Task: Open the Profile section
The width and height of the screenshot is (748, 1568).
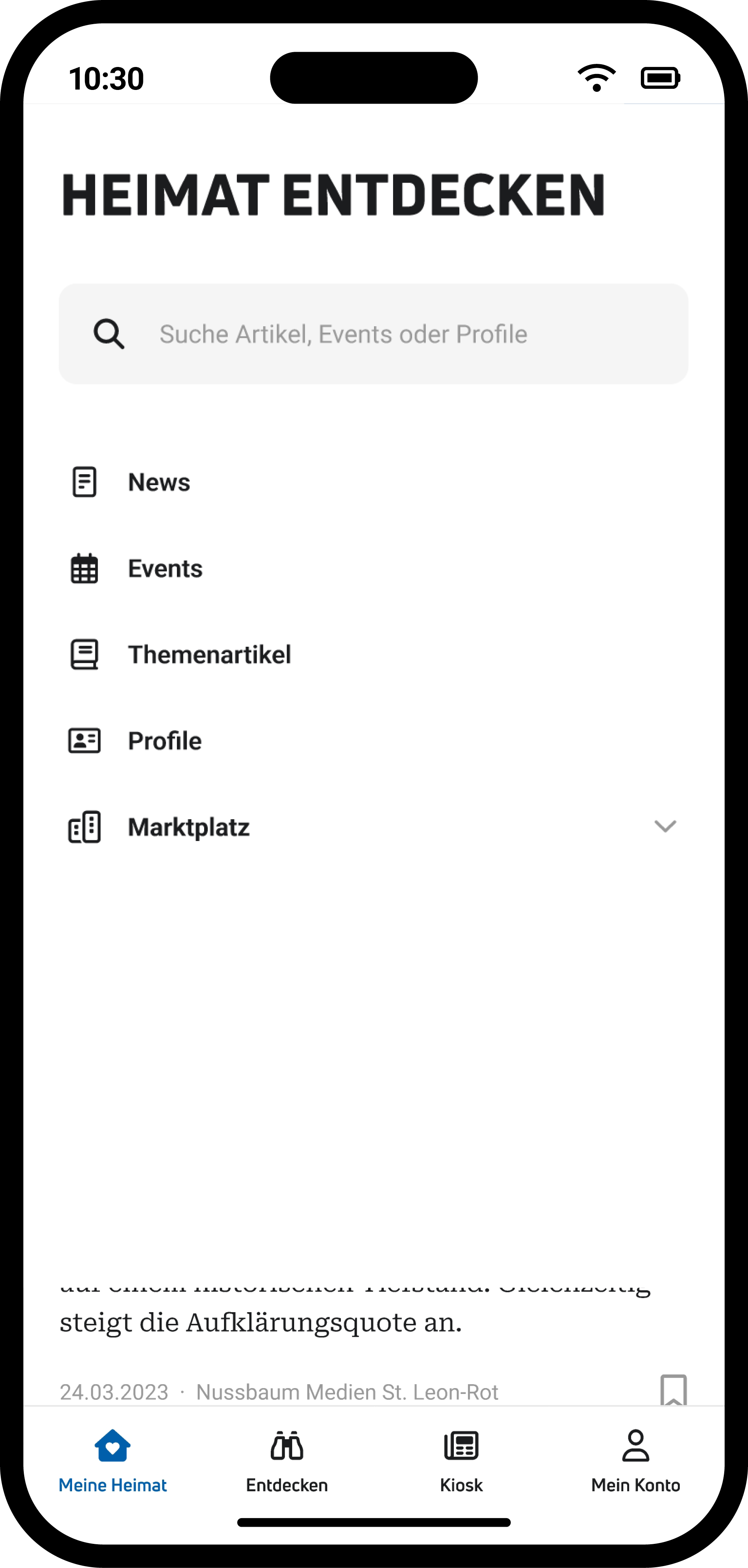Action: coord(164,741)
